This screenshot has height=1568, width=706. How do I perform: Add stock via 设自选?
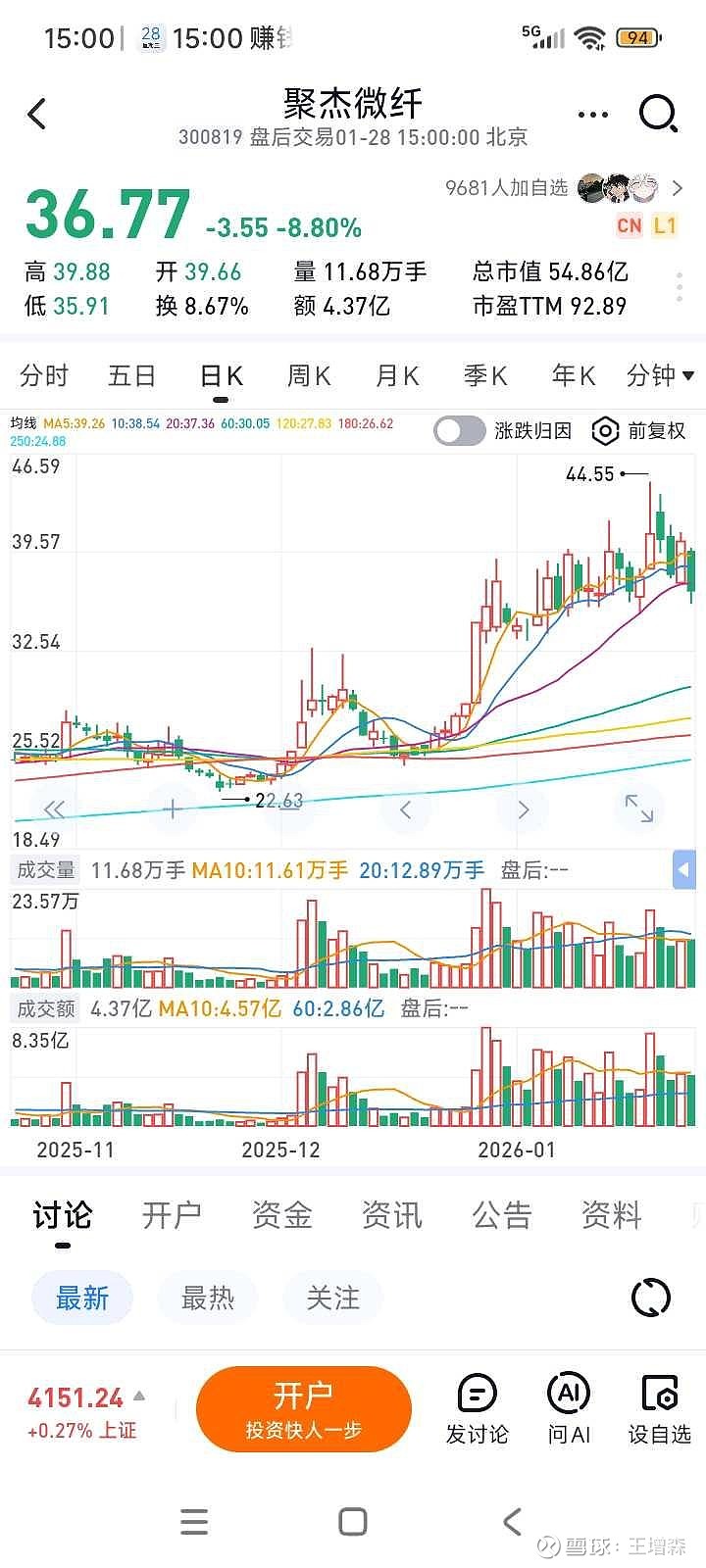tap(660, 1409)
